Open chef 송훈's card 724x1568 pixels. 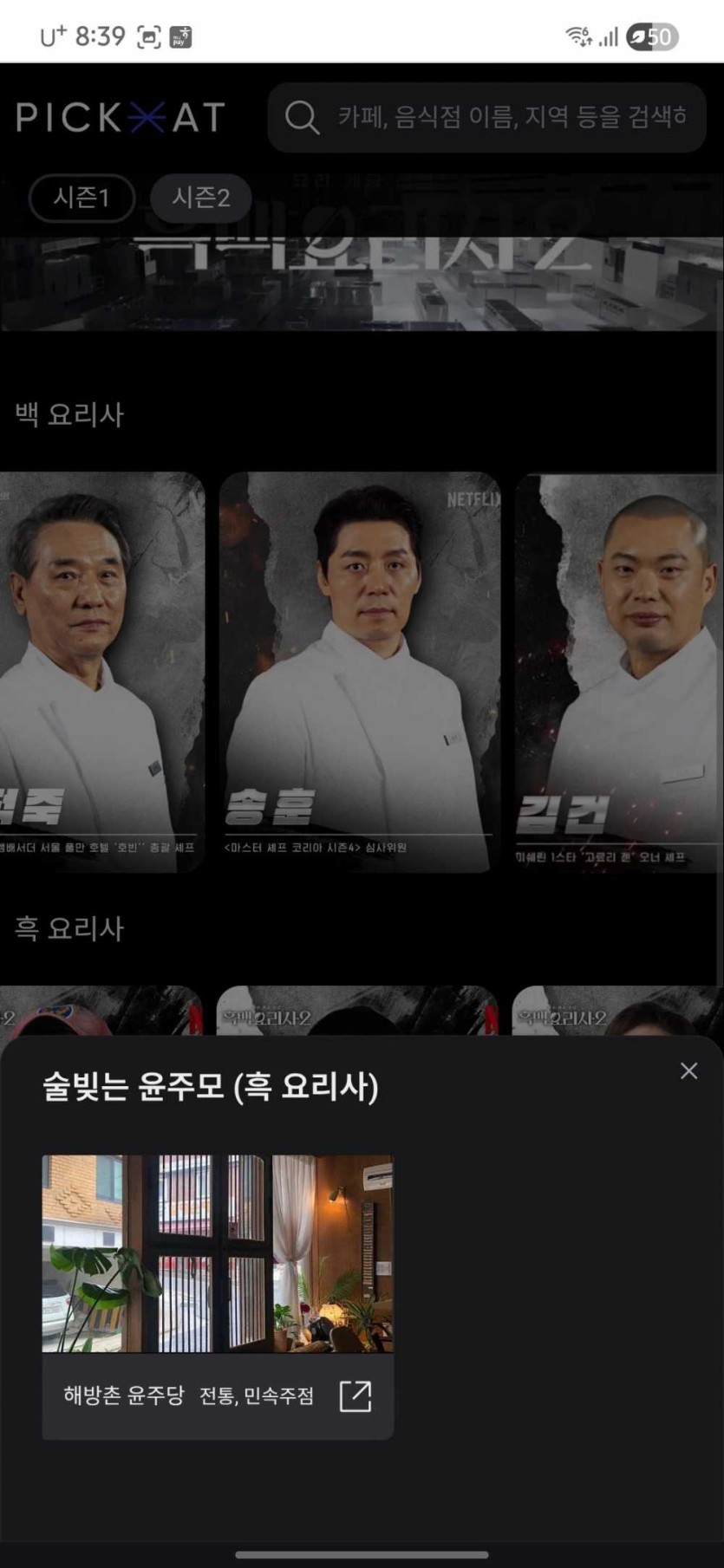point(360,672)
